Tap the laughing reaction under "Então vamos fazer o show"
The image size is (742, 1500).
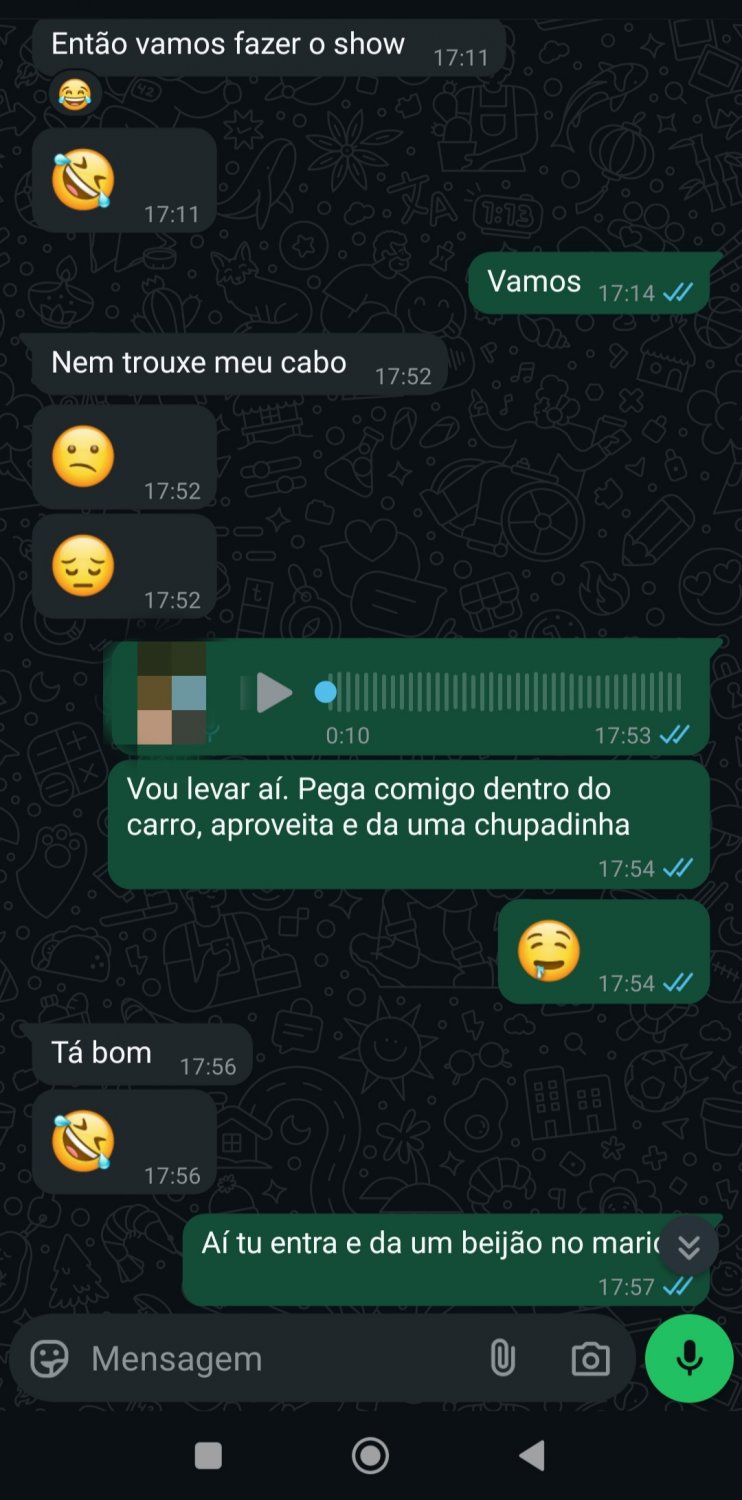click(x=74, y=95)
